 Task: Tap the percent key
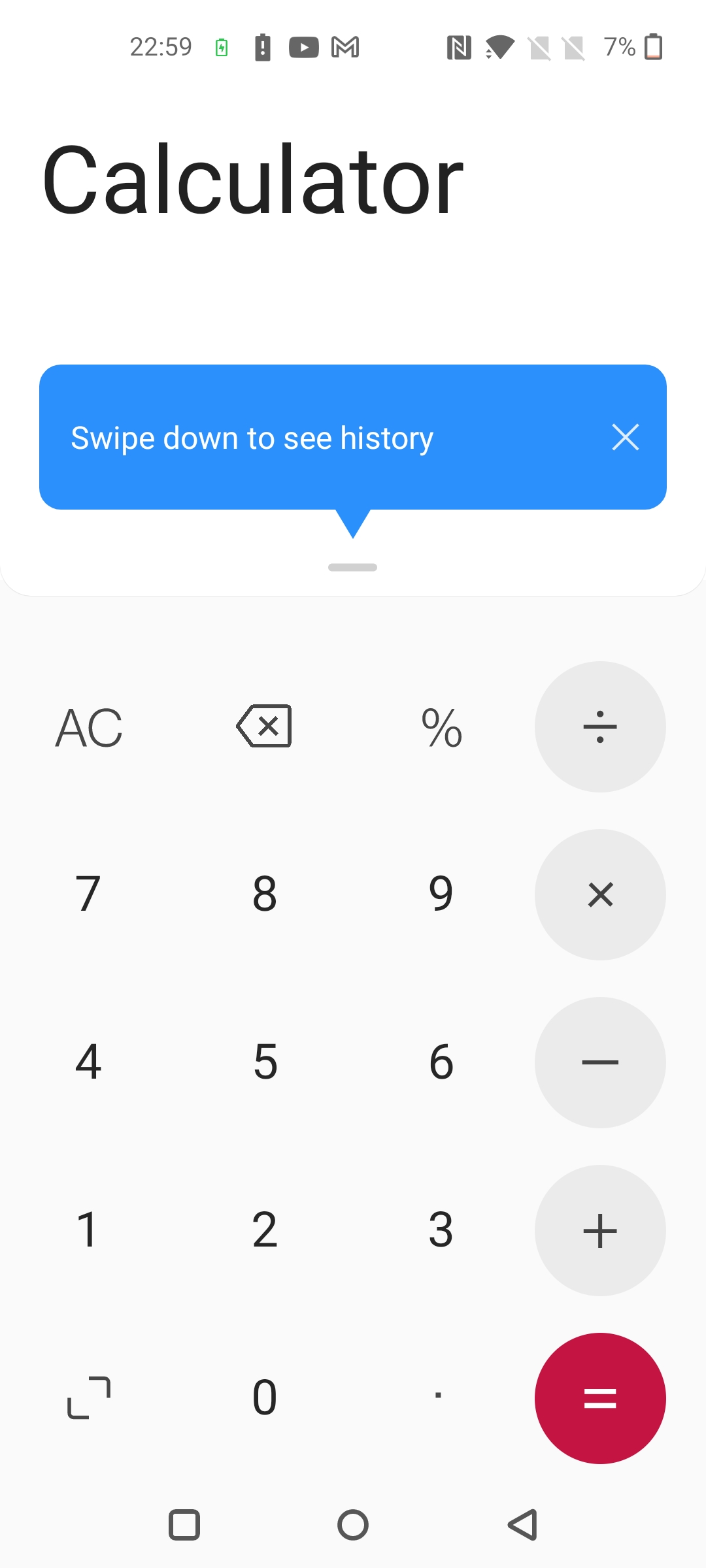pos(442,727)
